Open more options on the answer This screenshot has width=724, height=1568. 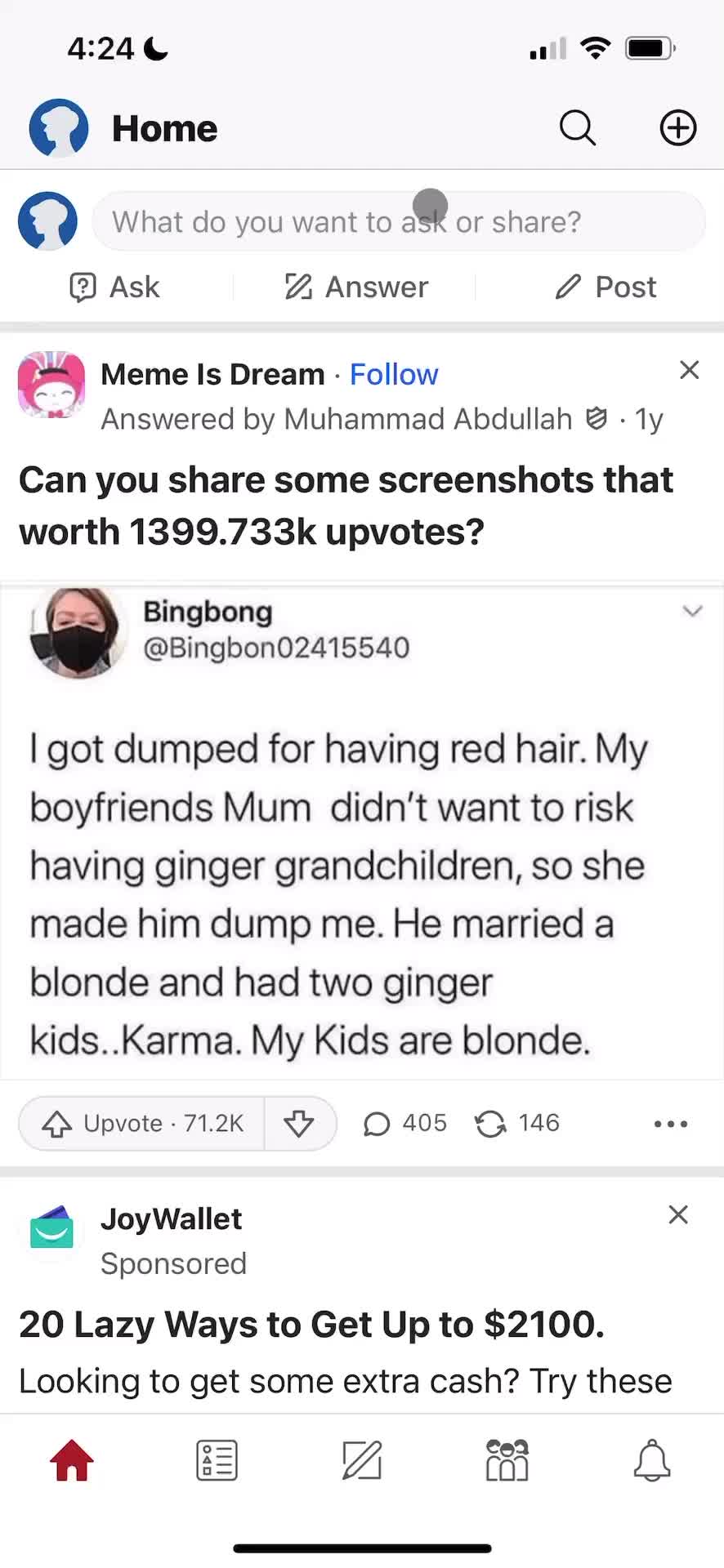click(669, 1125)
